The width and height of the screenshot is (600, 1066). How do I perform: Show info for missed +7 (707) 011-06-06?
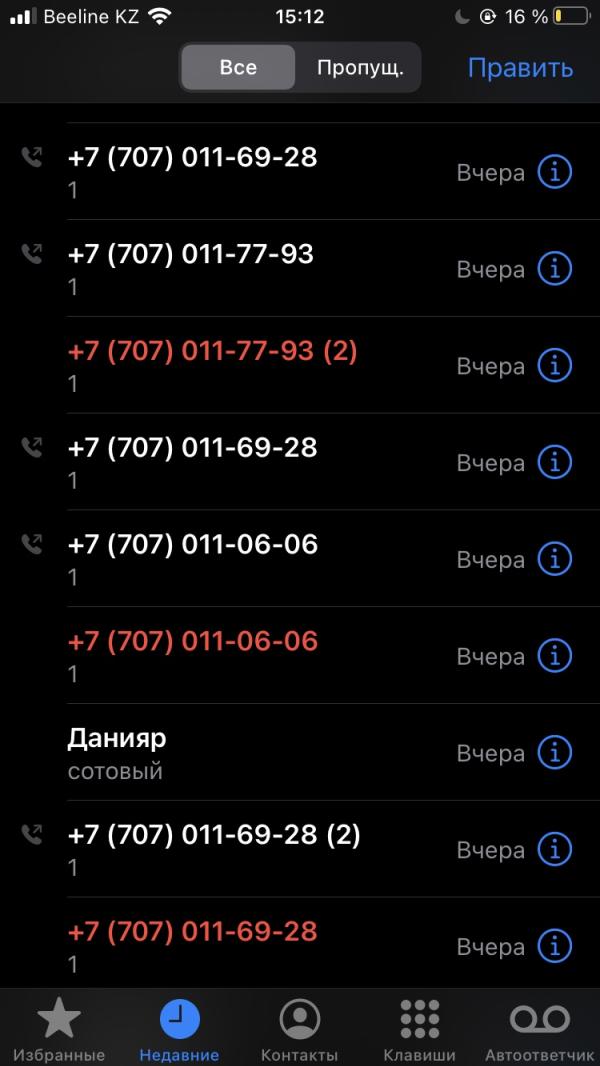pyautogui.click(x=555, y=656)
